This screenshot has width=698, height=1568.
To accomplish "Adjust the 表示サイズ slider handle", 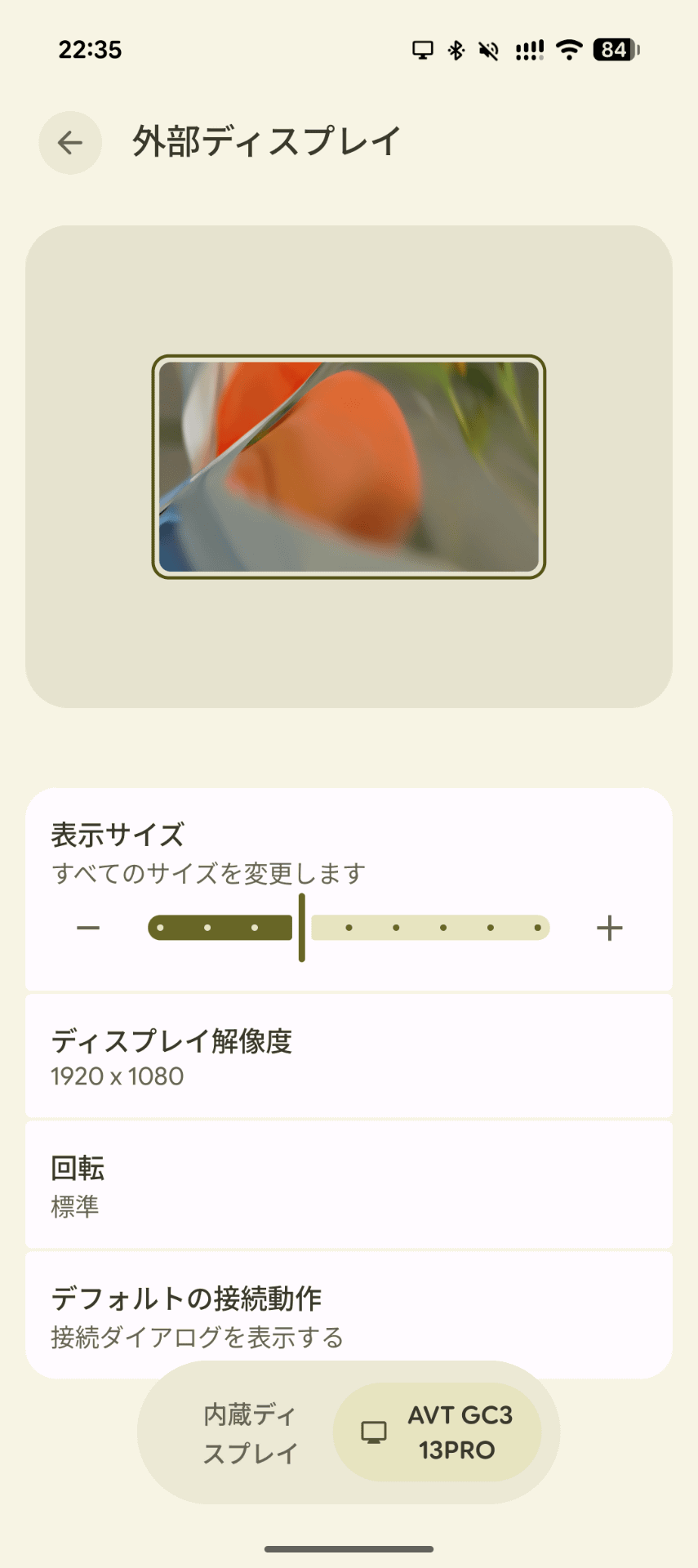I will point(301,927).
